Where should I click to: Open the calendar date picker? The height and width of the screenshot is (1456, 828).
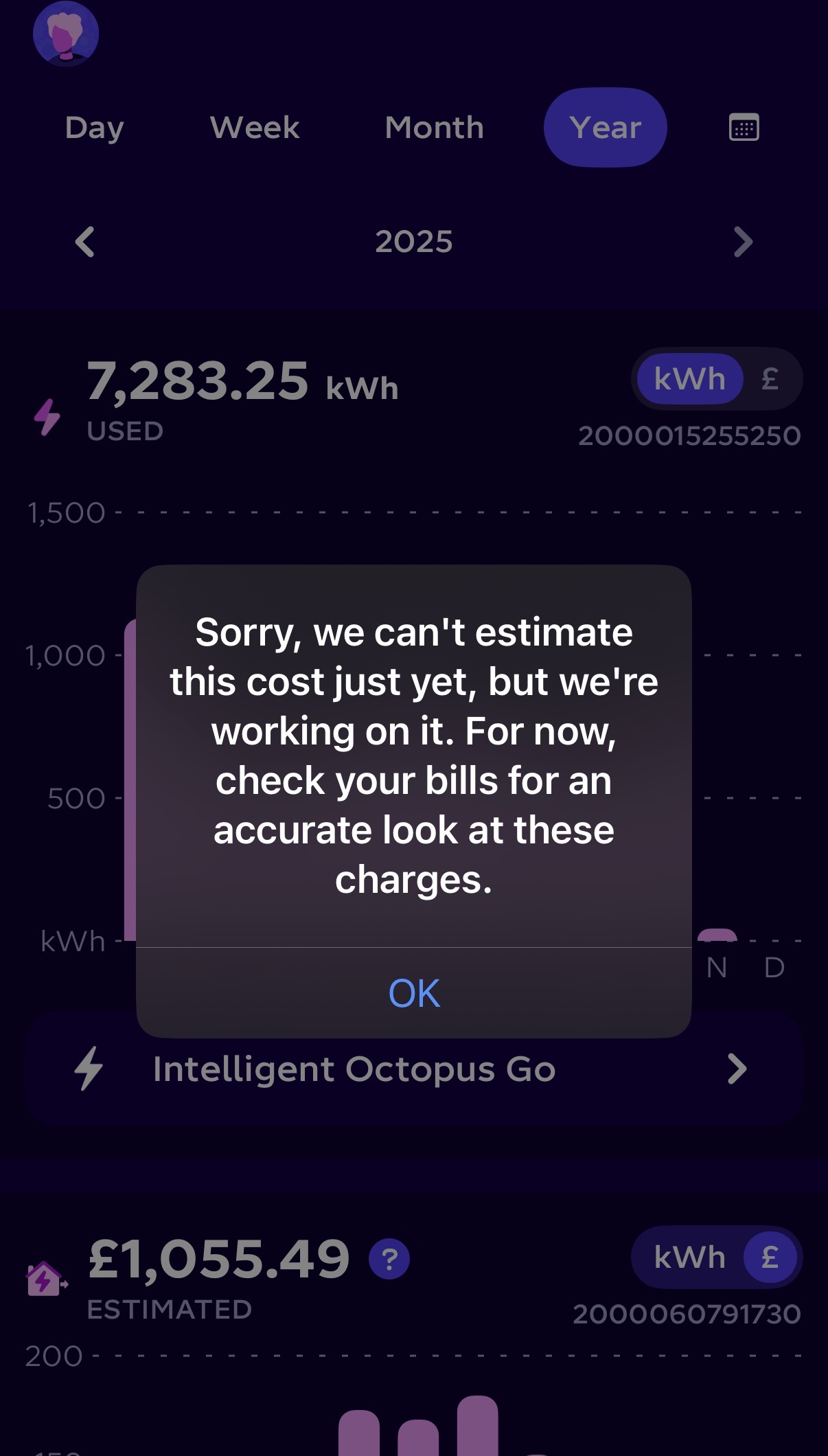coord(744,128)
